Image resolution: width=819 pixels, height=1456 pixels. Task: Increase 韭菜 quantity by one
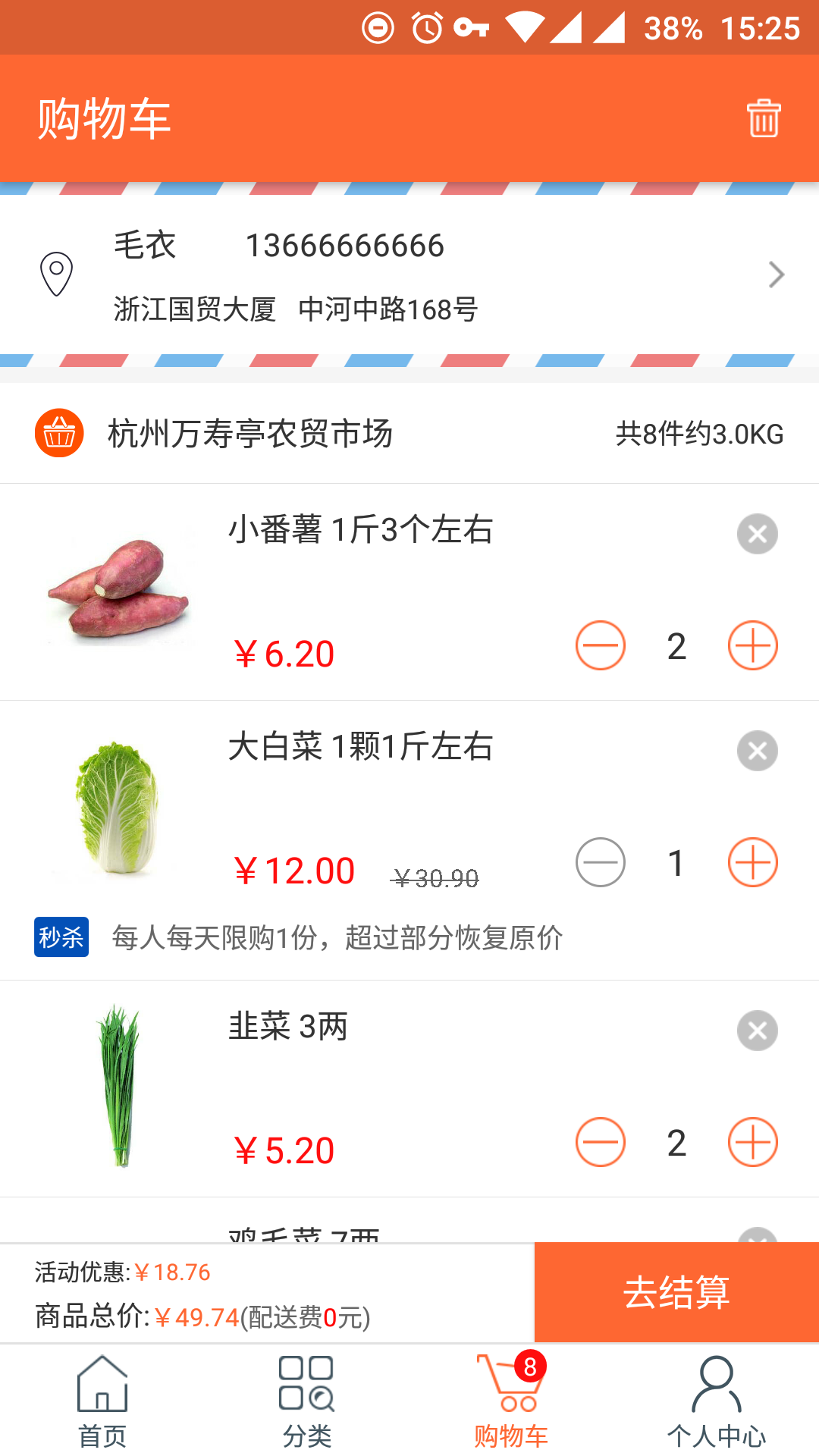pos(752,1142)
